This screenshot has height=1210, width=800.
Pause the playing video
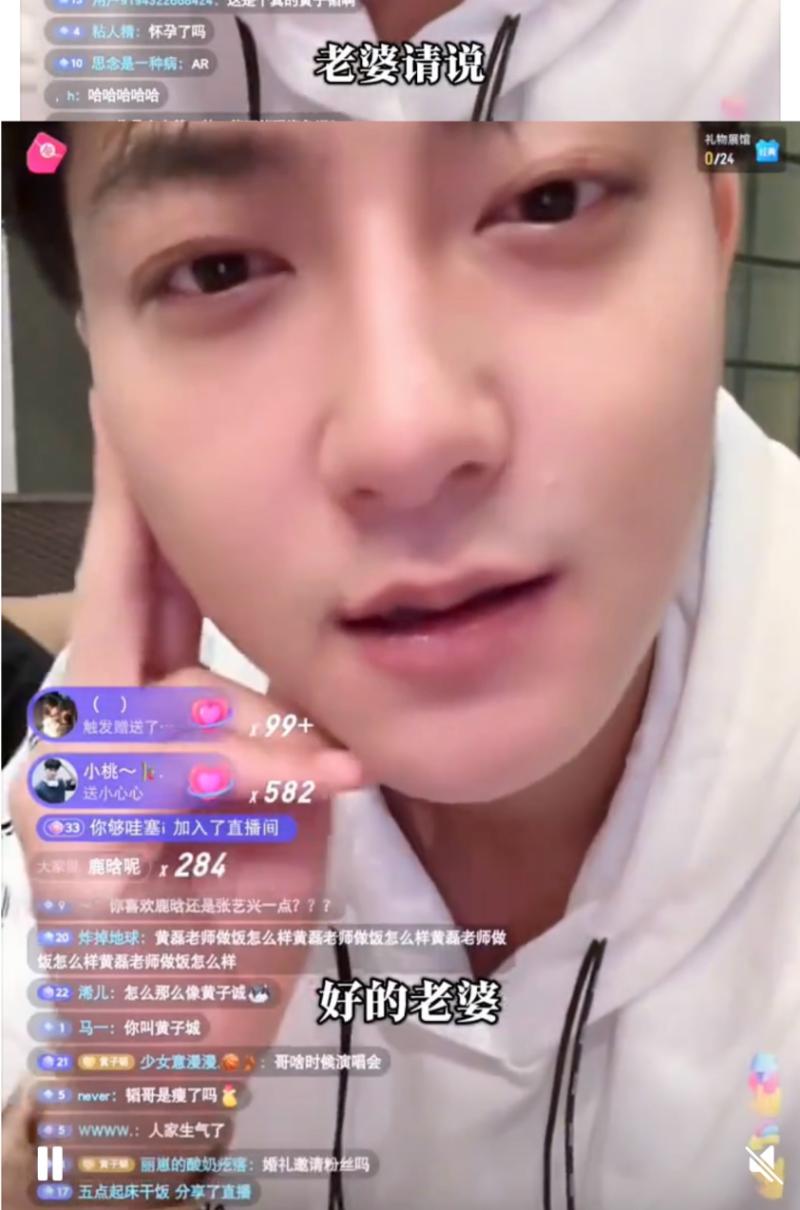pos(49,1163)
